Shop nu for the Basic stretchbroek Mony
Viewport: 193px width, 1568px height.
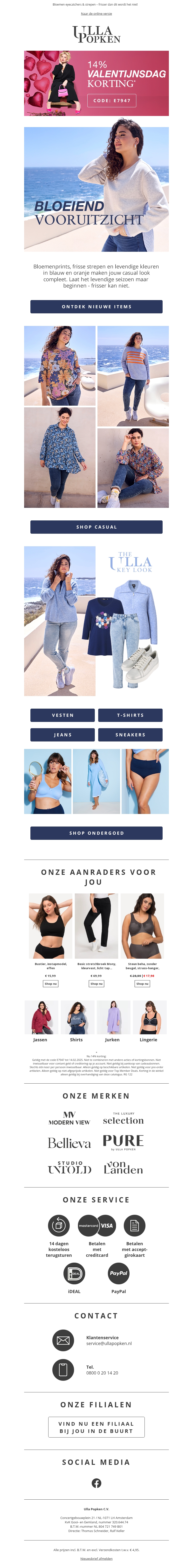[96, 984]
